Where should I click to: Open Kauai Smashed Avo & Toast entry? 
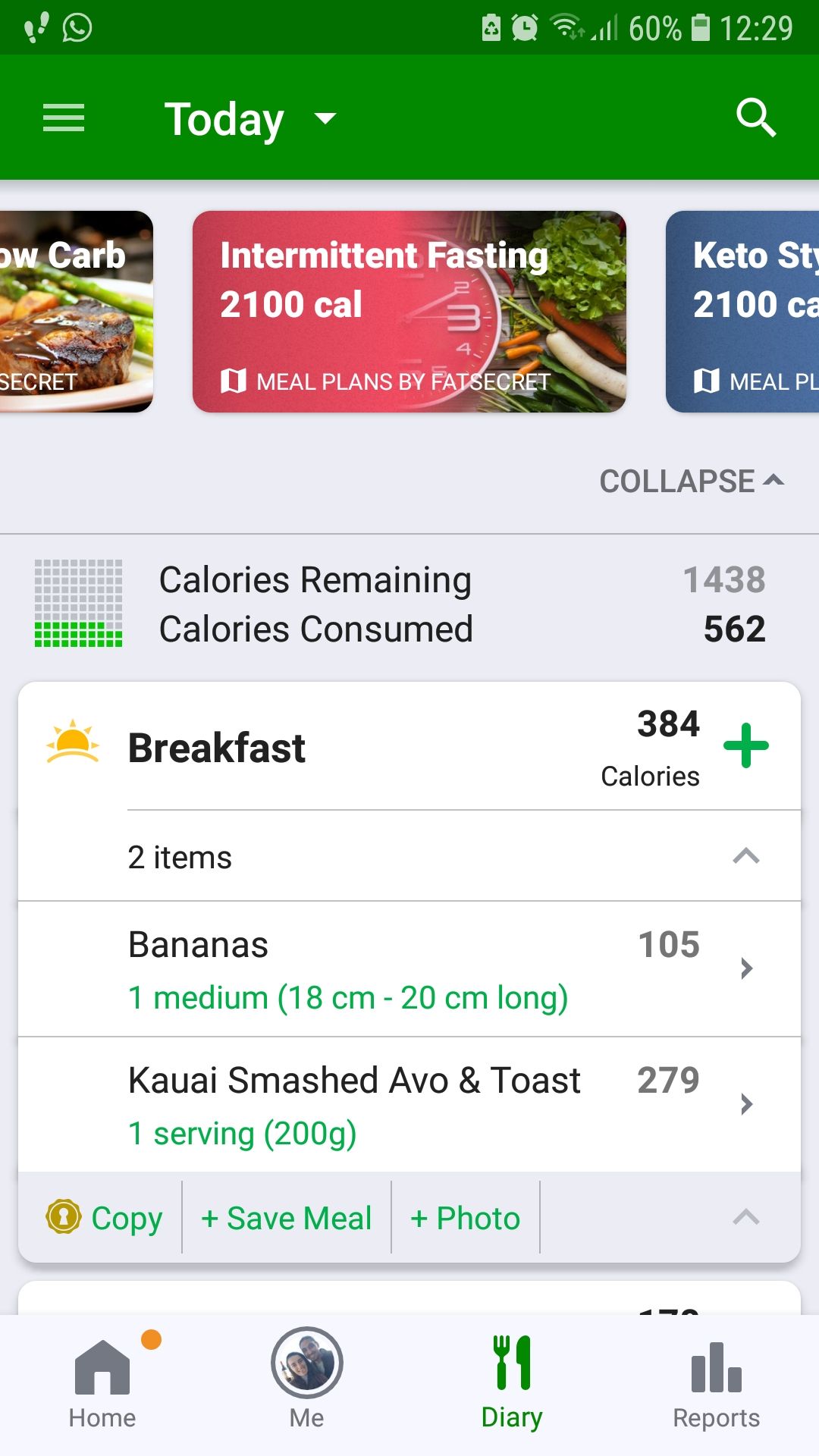click(409, 1104)
